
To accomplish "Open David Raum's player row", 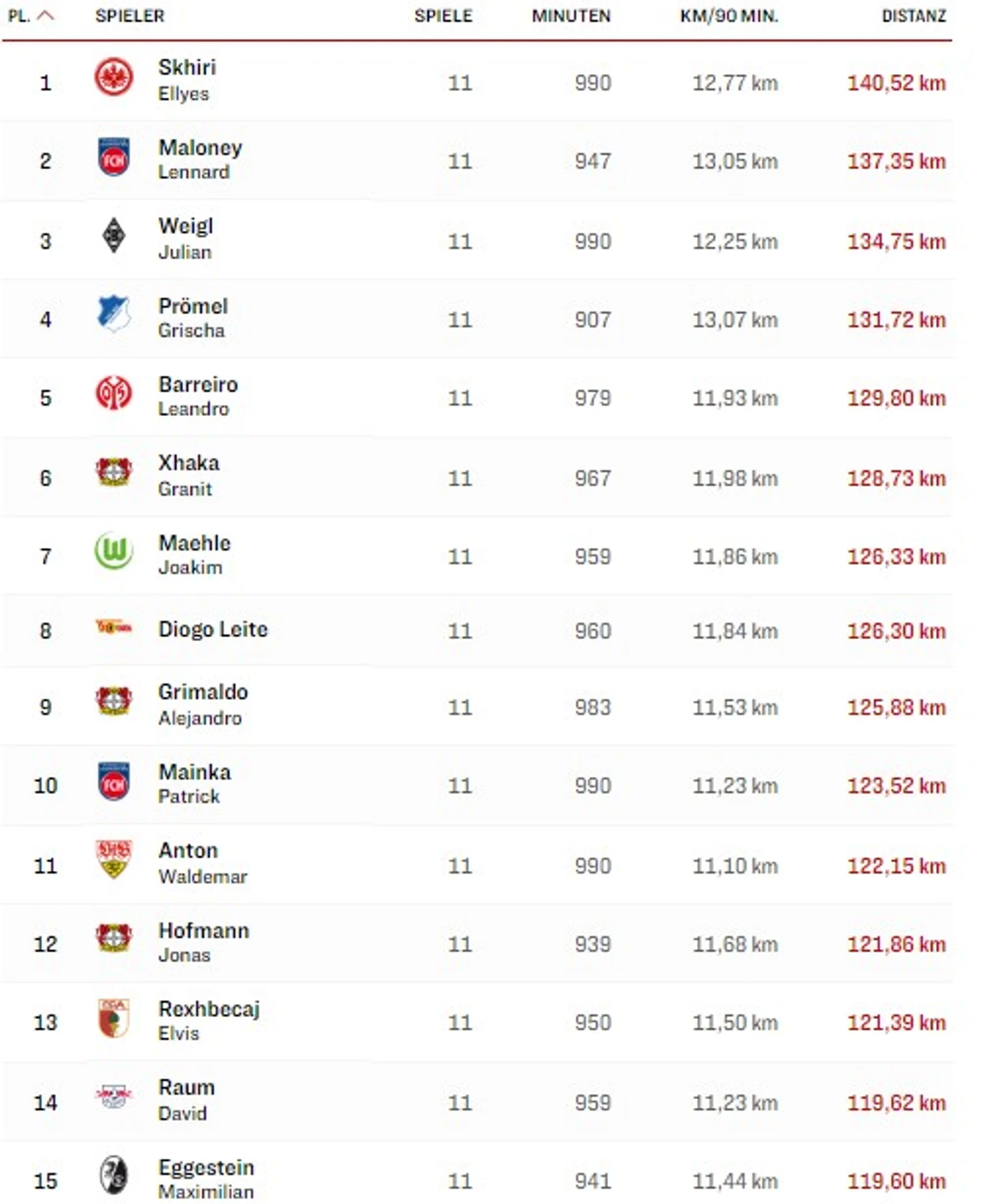I will [186, 1099].
